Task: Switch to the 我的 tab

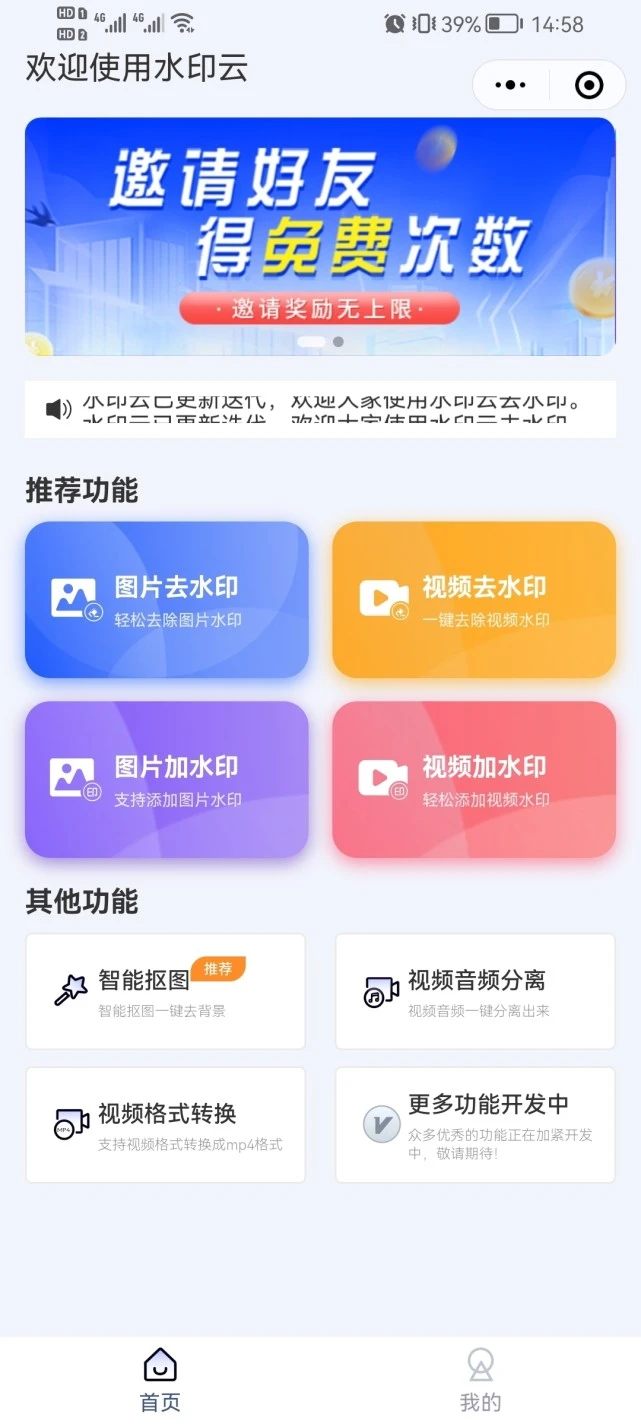Action: click(x=480, y=1380)
